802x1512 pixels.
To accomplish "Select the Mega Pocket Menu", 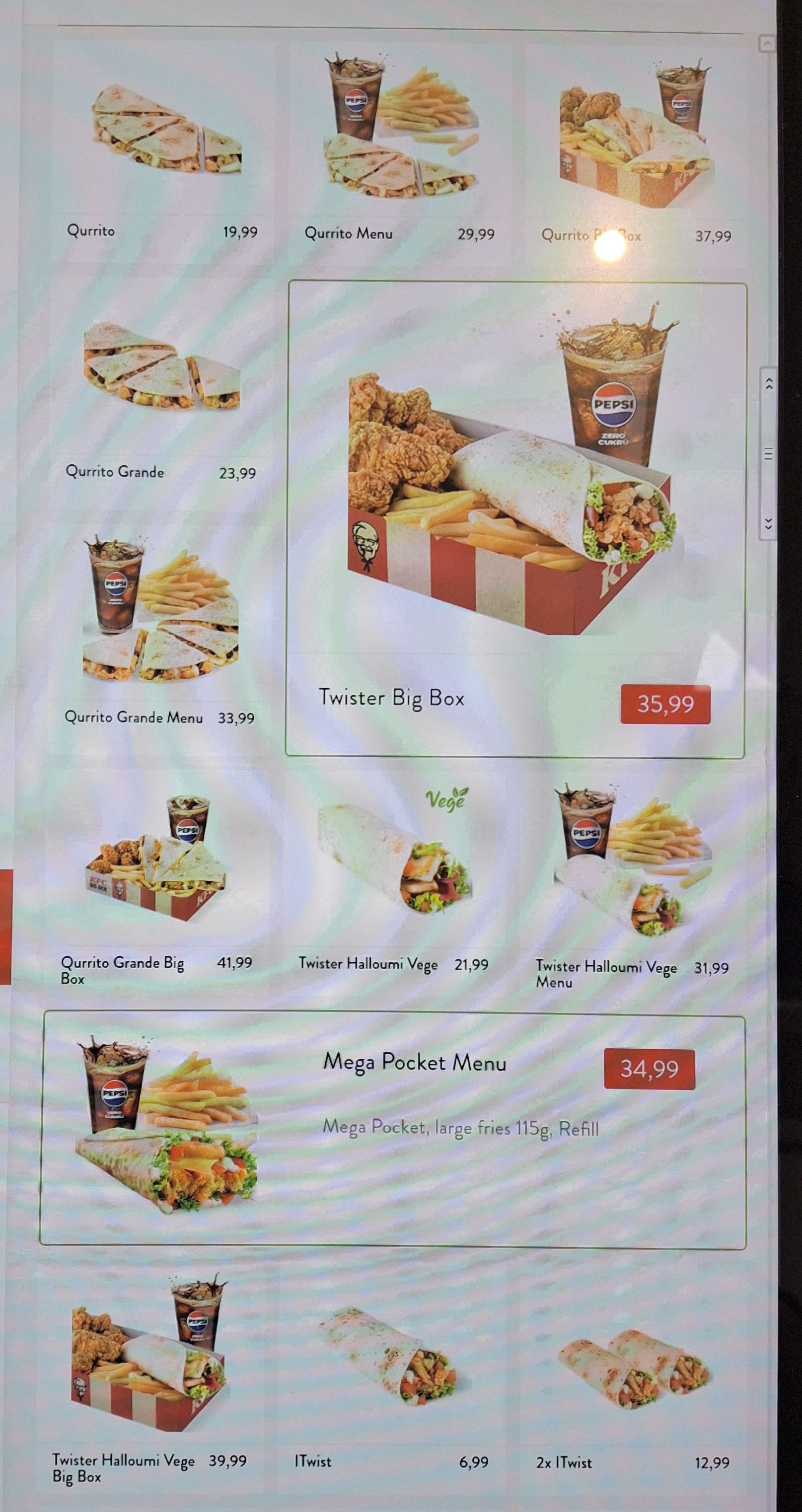I will click(x=393, y=1130).
